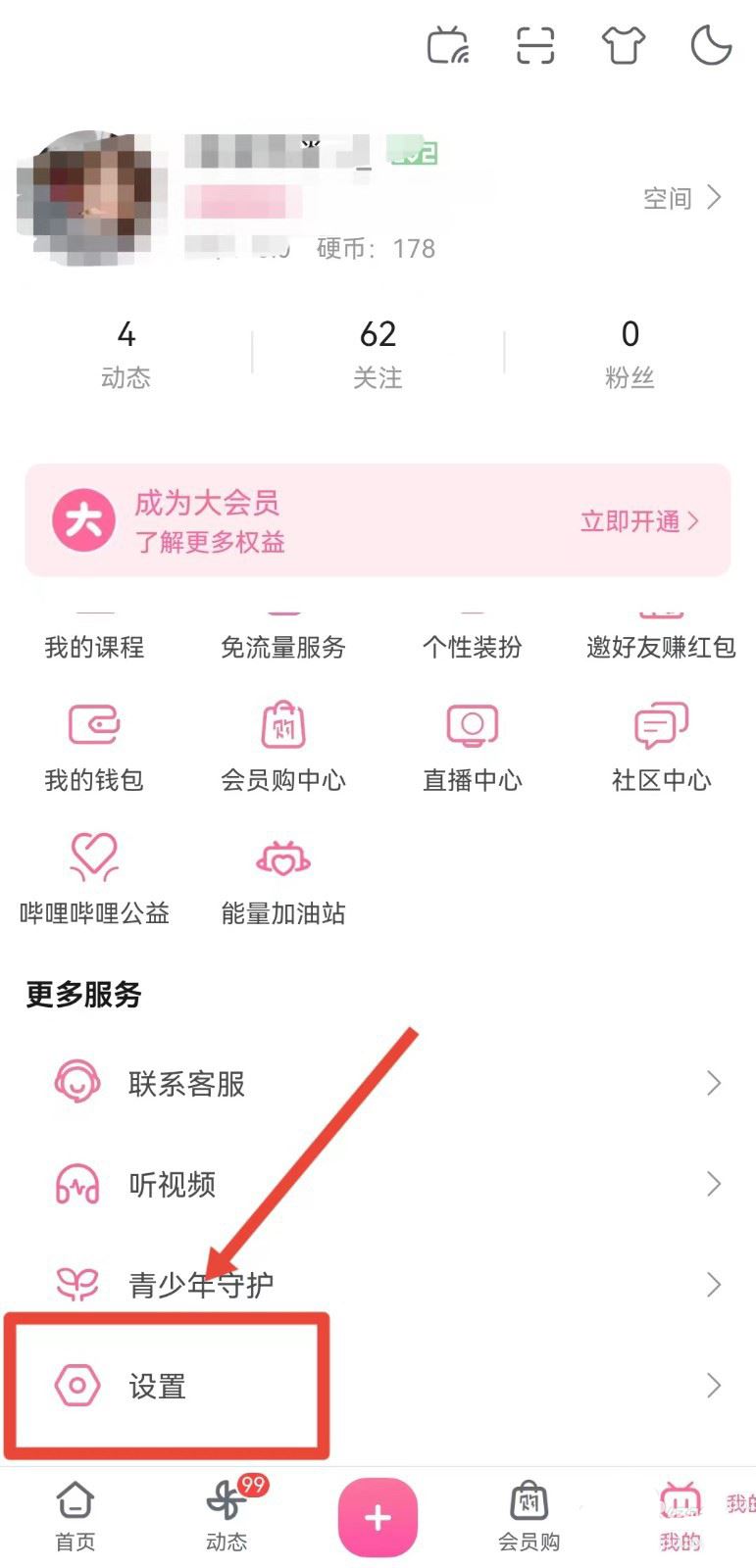Image resolution: width=756 pixels, height=1568 pixels.
Task: Tap the pink plus publish button
Action: pyautogui.click(x=378, y=1517)
